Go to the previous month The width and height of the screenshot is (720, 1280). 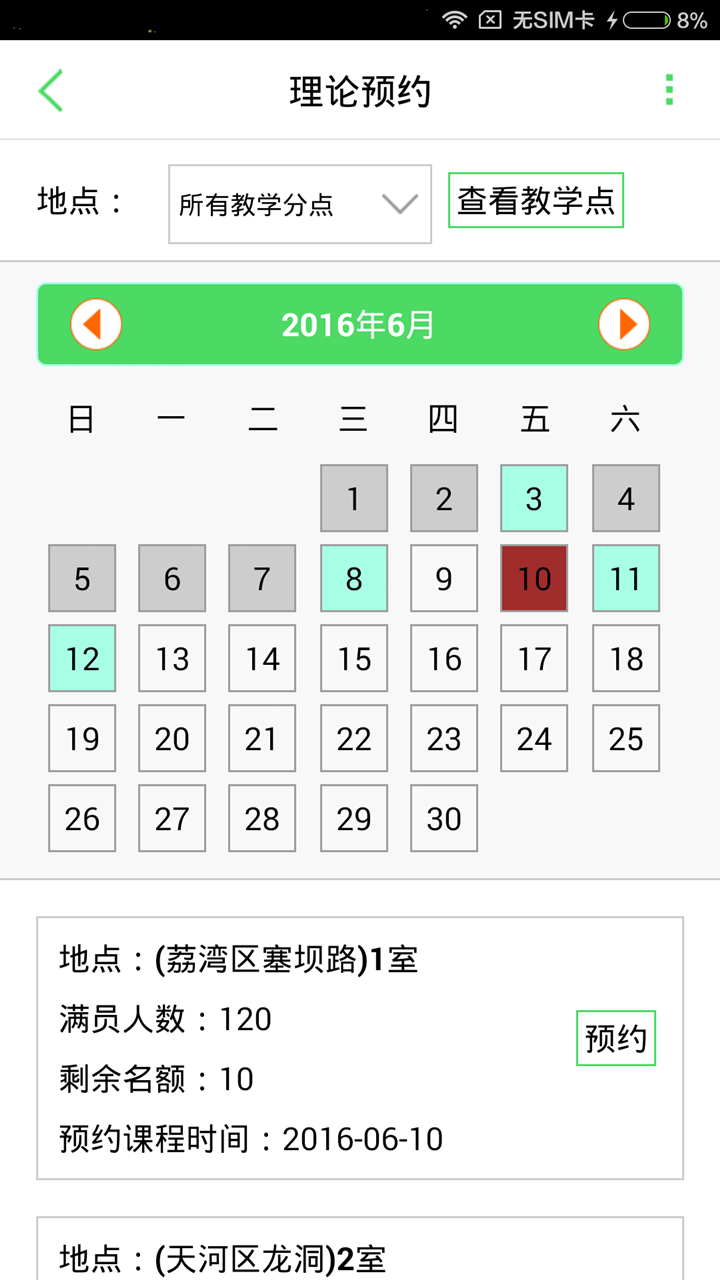click(96, 324)
